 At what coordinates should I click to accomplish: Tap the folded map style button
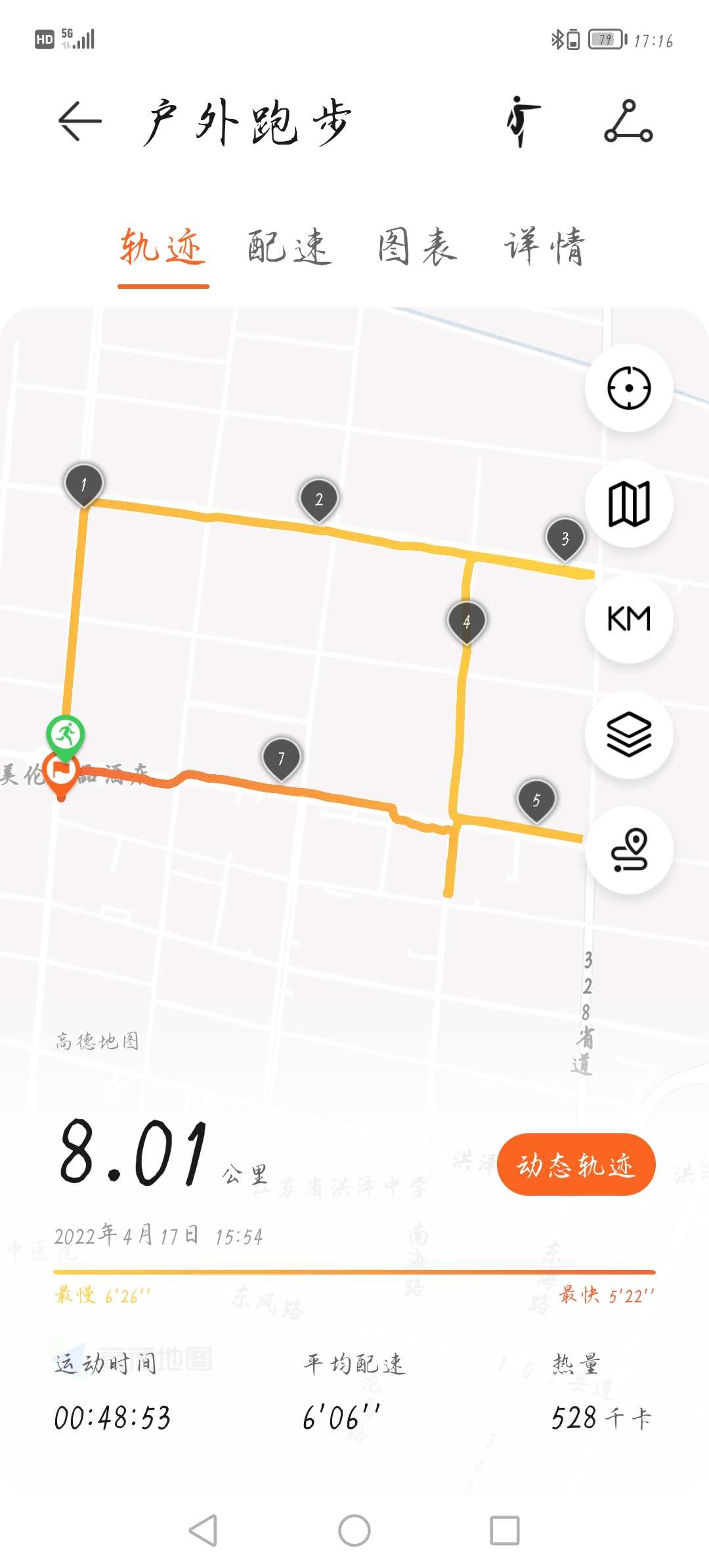click(629, 504)
